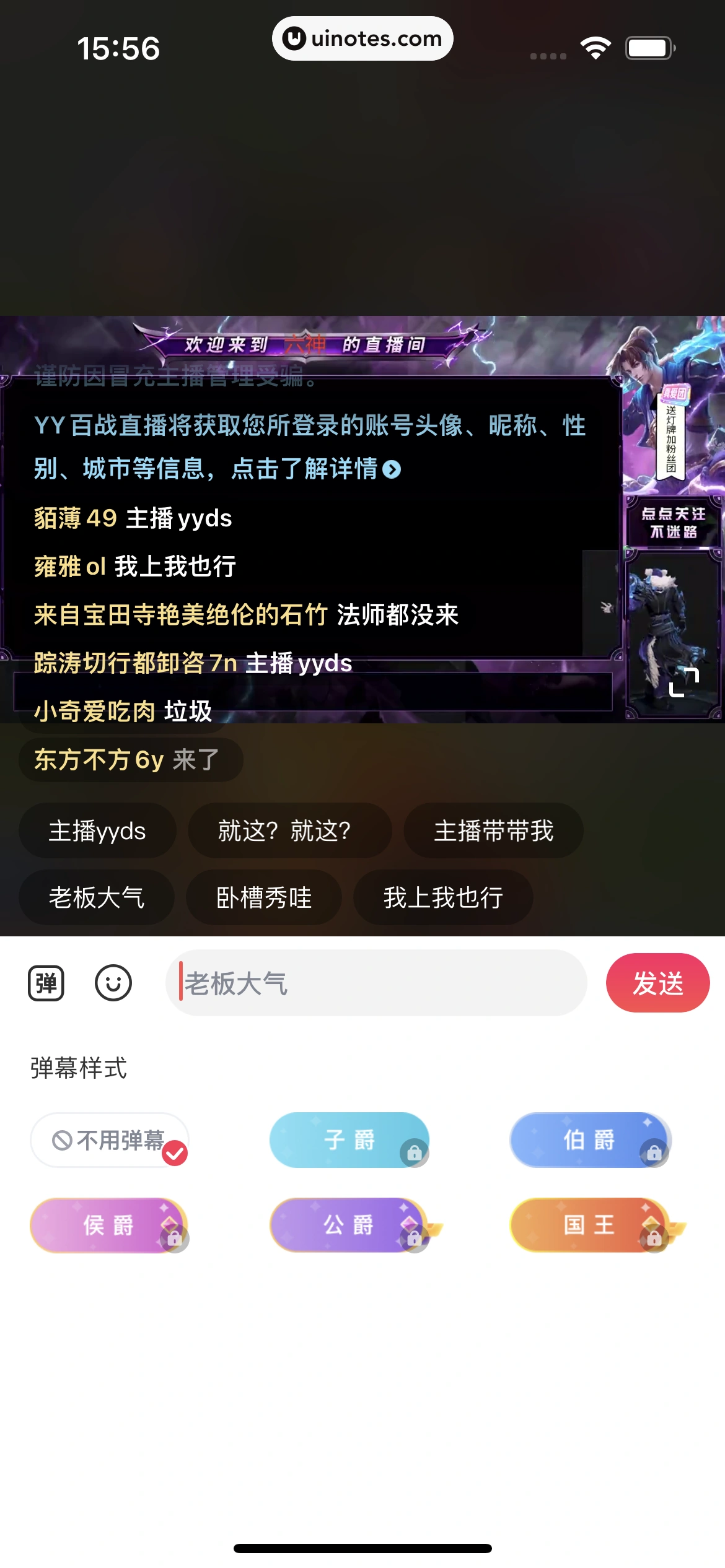This screenshot has width=725, height=1568.
Task: Pick the 国王 danmaku style
Action: tap(589, 1225)
